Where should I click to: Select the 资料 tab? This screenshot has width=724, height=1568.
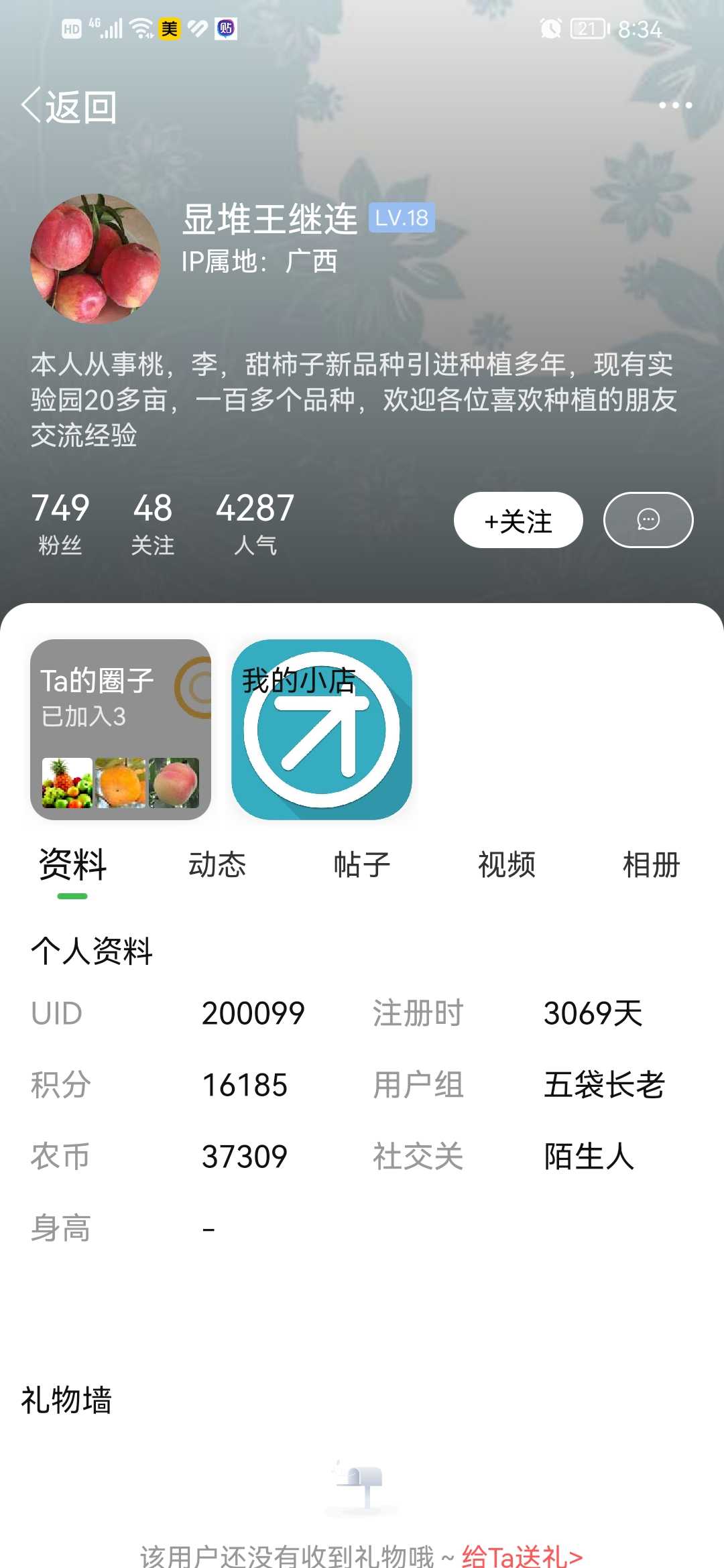[72, 864]
